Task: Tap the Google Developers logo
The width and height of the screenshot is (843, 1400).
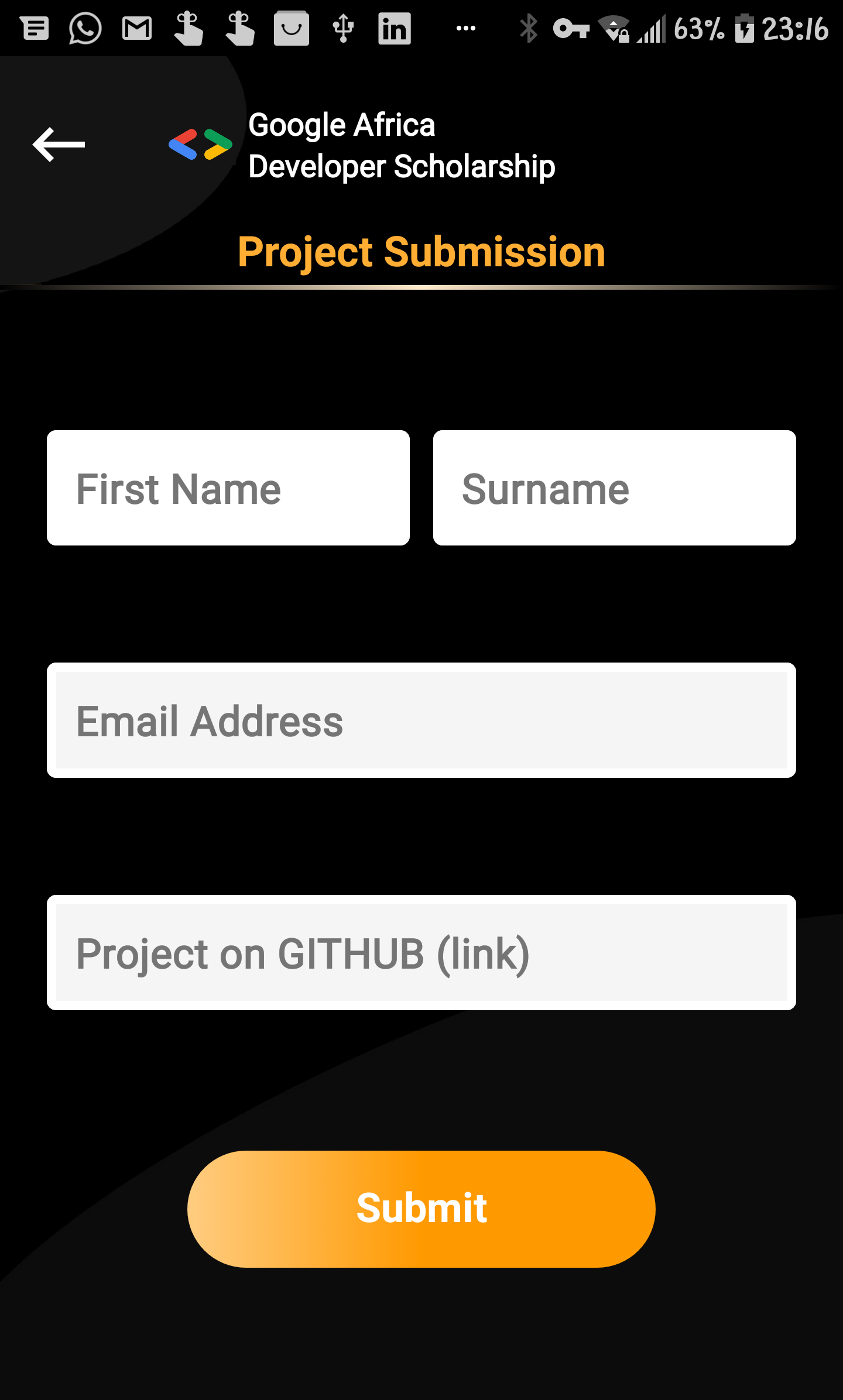Action: [x=199, y=145]
